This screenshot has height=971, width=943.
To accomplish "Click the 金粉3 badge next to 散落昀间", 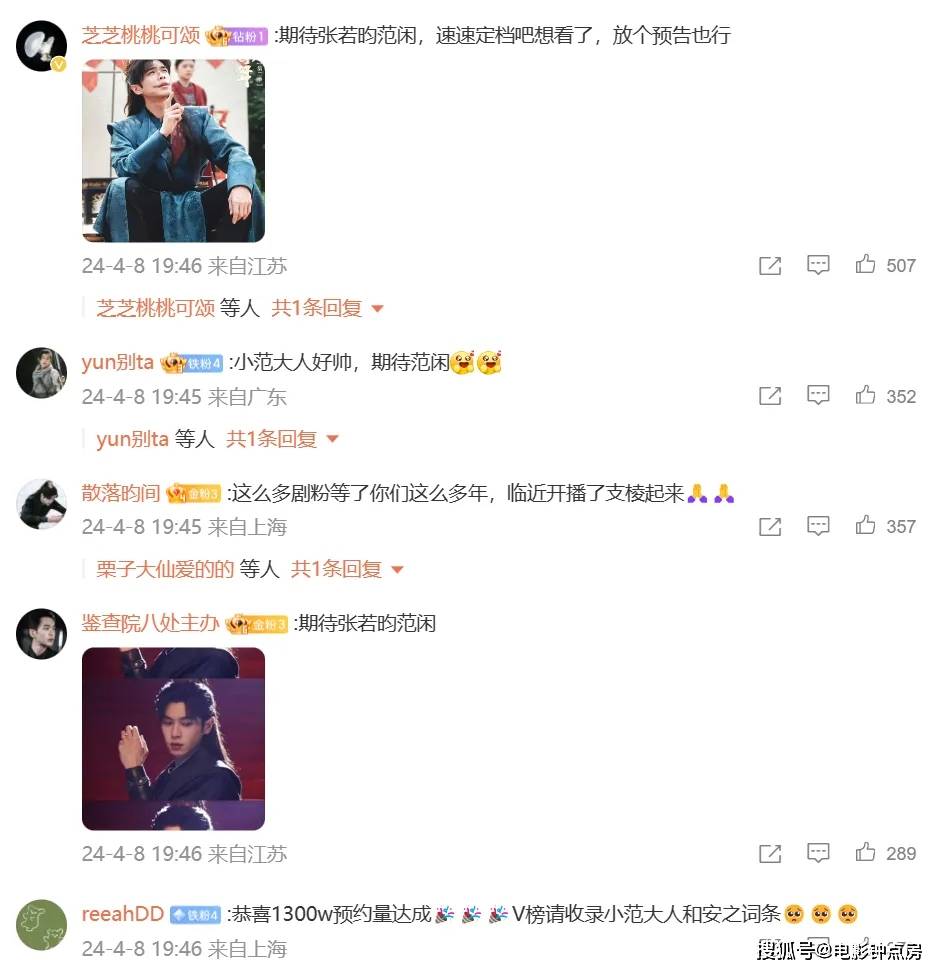I will click(x=193, y=492).
